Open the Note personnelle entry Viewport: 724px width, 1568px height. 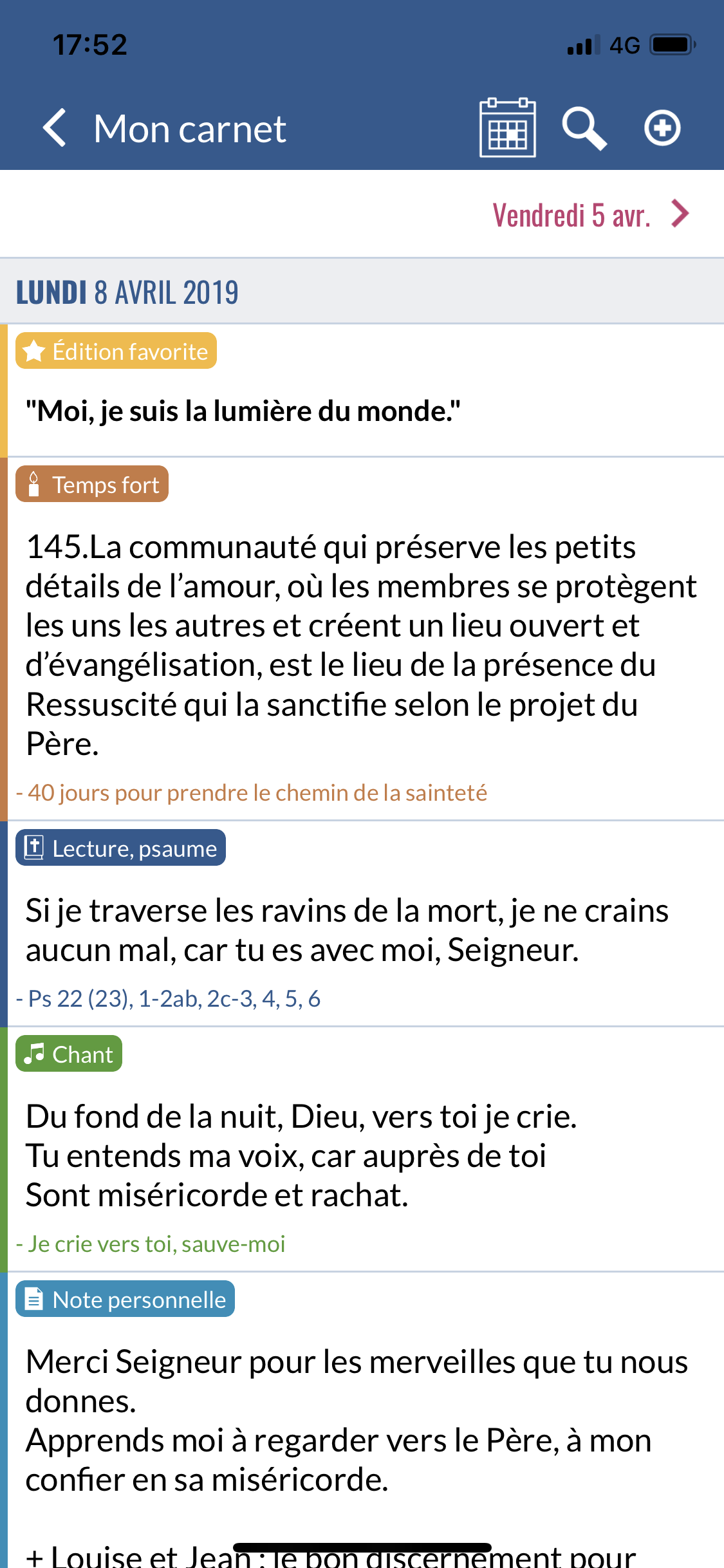(362, 1421)
